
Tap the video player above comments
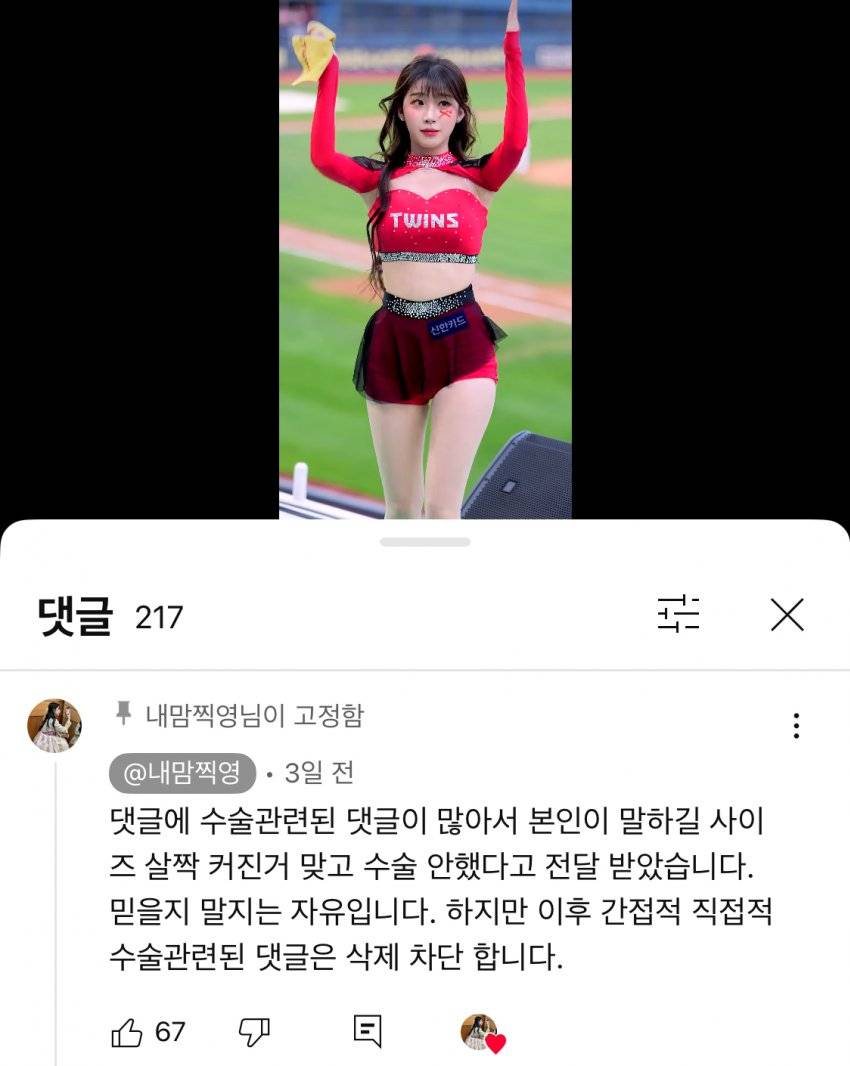click(425, 260)
